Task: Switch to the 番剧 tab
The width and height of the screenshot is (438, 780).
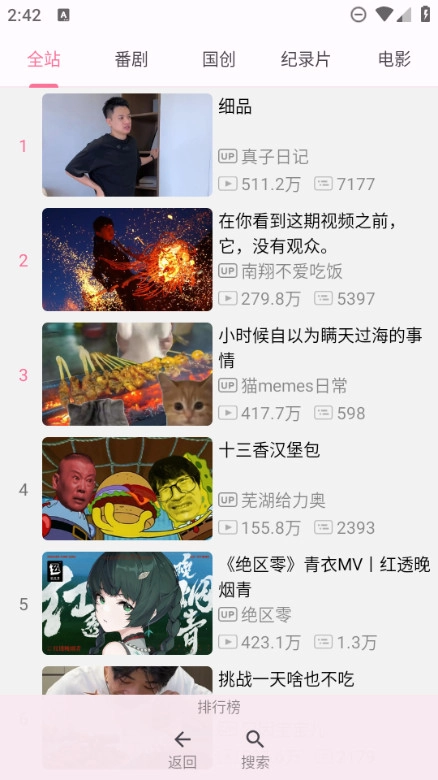Action: [x=131, y=59]
